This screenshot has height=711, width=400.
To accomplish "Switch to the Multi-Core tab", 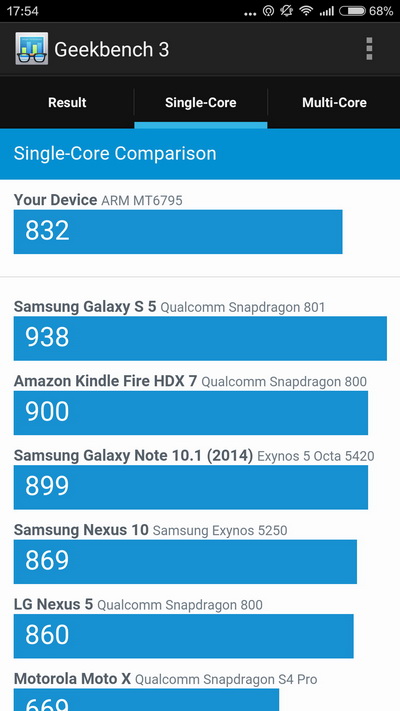I will (334, 102).
